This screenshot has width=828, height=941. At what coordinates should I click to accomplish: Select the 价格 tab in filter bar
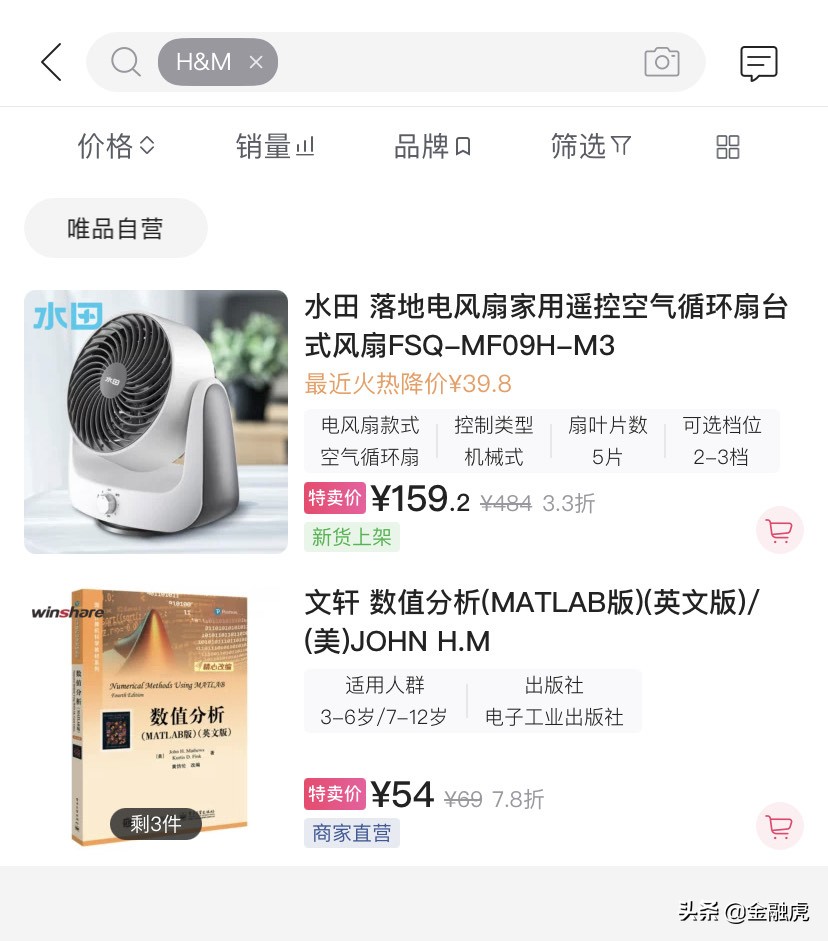click(105, 146)
